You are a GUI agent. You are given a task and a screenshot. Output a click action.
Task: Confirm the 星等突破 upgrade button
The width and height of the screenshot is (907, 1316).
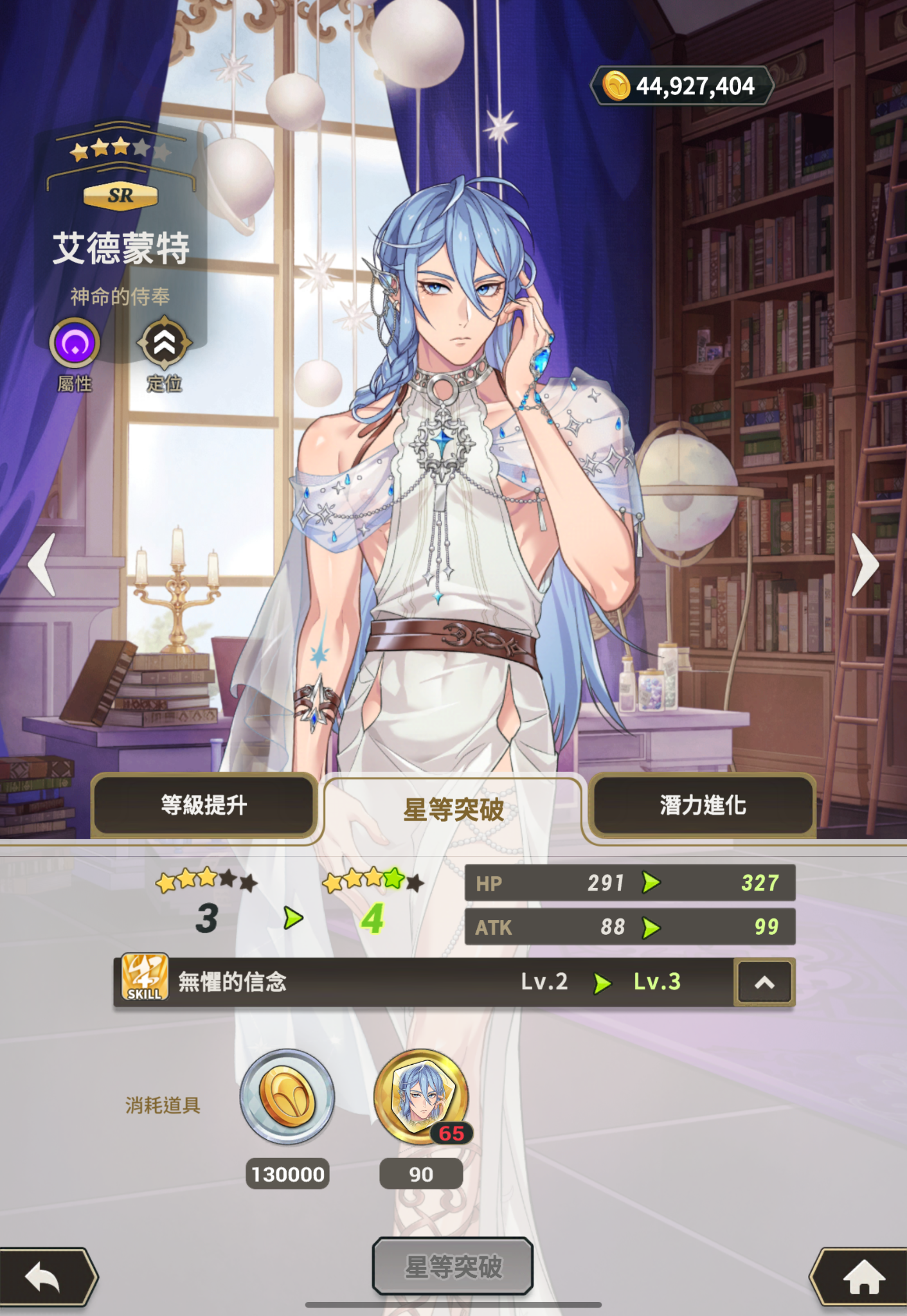click(x=453, y=1267)
